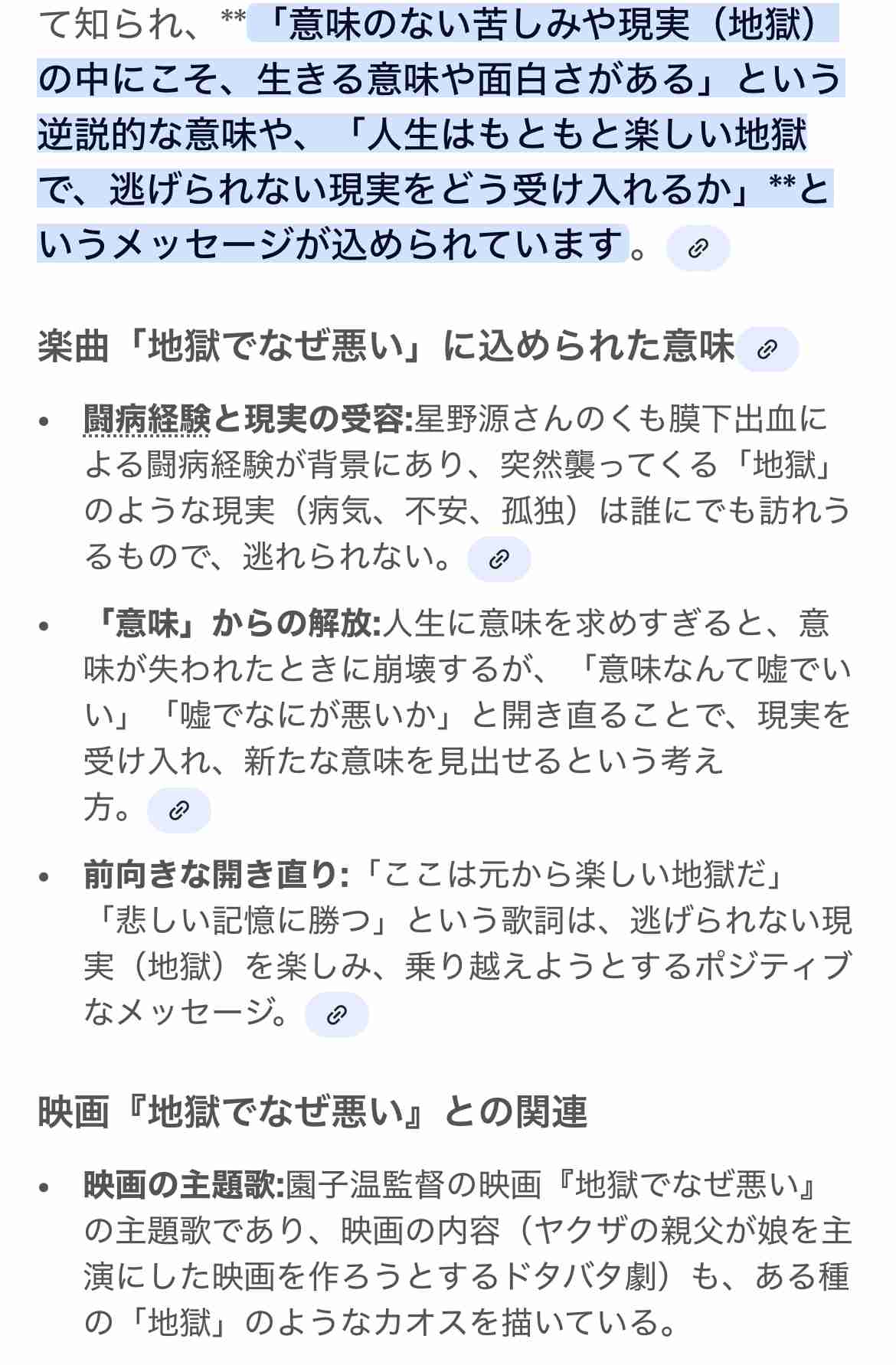Screen dimensions: 896x1365
Task: Open source link after 闘病経験と現実の受容 bullet
Action: click(x=499, y=559)
